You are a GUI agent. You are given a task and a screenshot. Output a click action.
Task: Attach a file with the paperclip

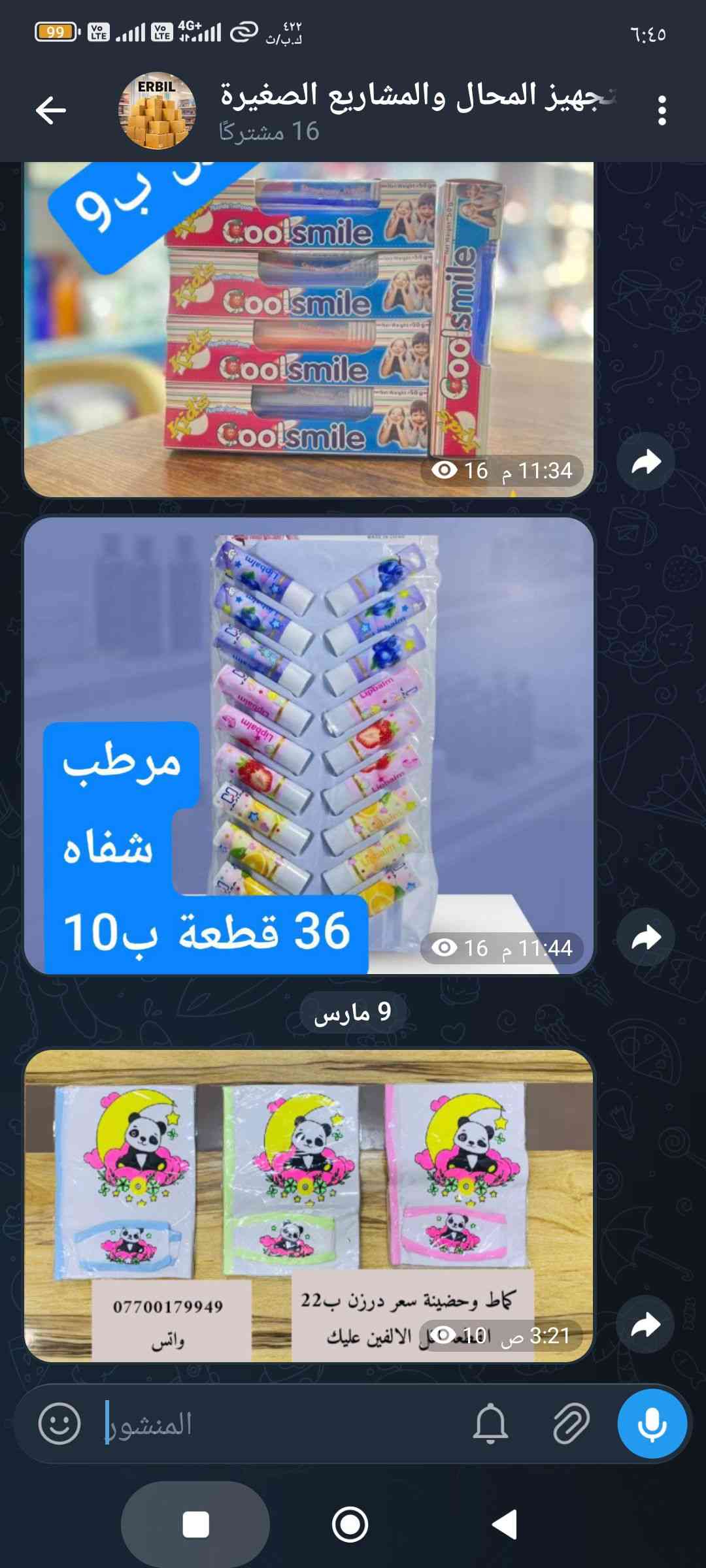click(571, 1424)
